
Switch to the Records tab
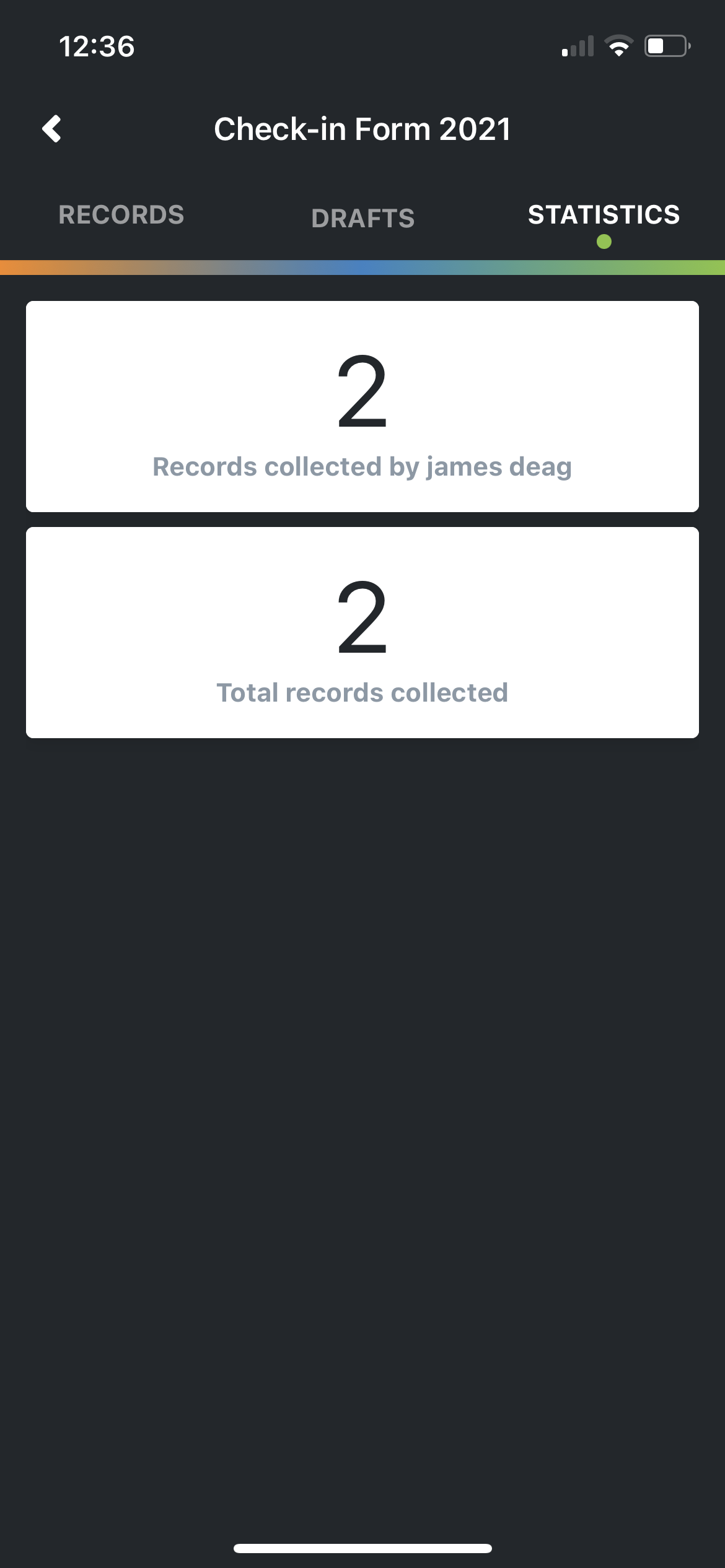121,215
